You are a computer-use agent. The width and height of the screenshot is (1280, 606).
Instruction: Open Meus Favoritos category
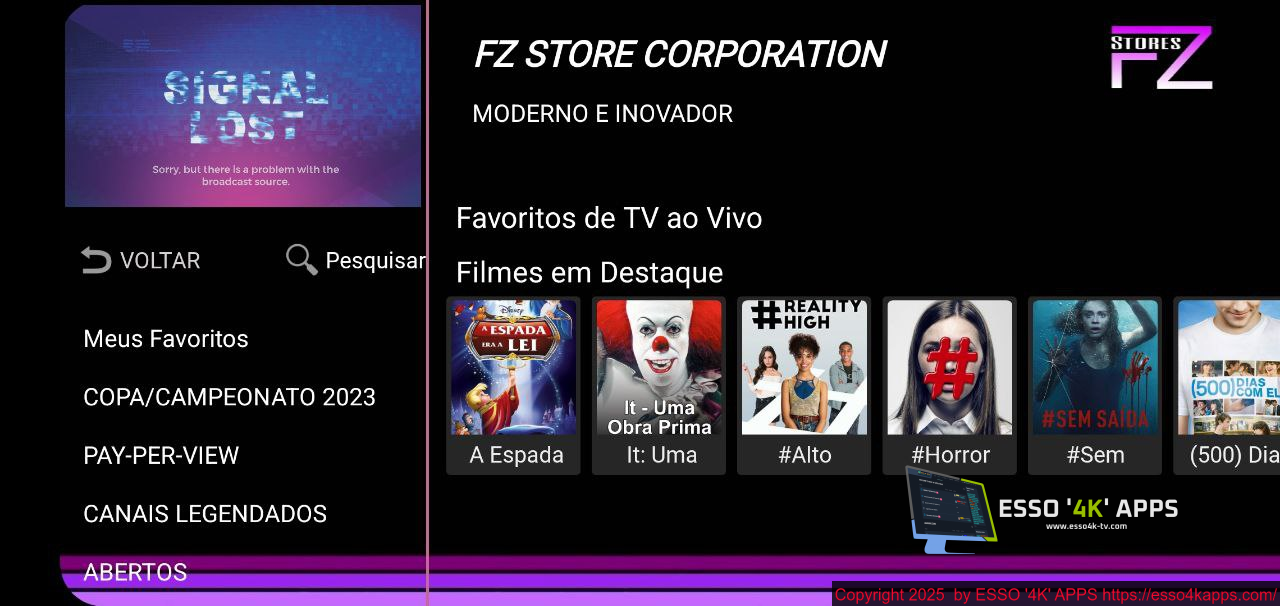[166, 339]
